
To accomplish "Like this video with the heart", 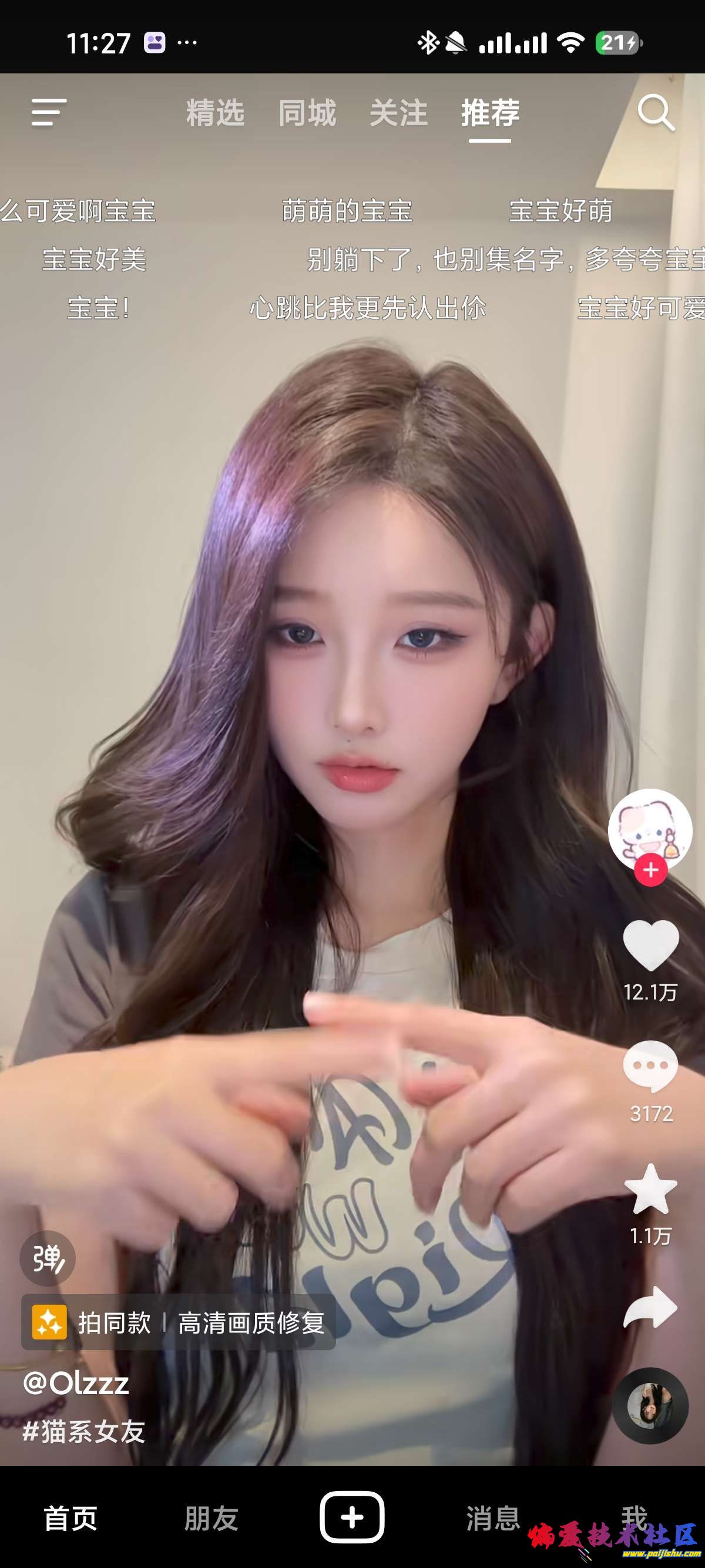I will 650,945.
